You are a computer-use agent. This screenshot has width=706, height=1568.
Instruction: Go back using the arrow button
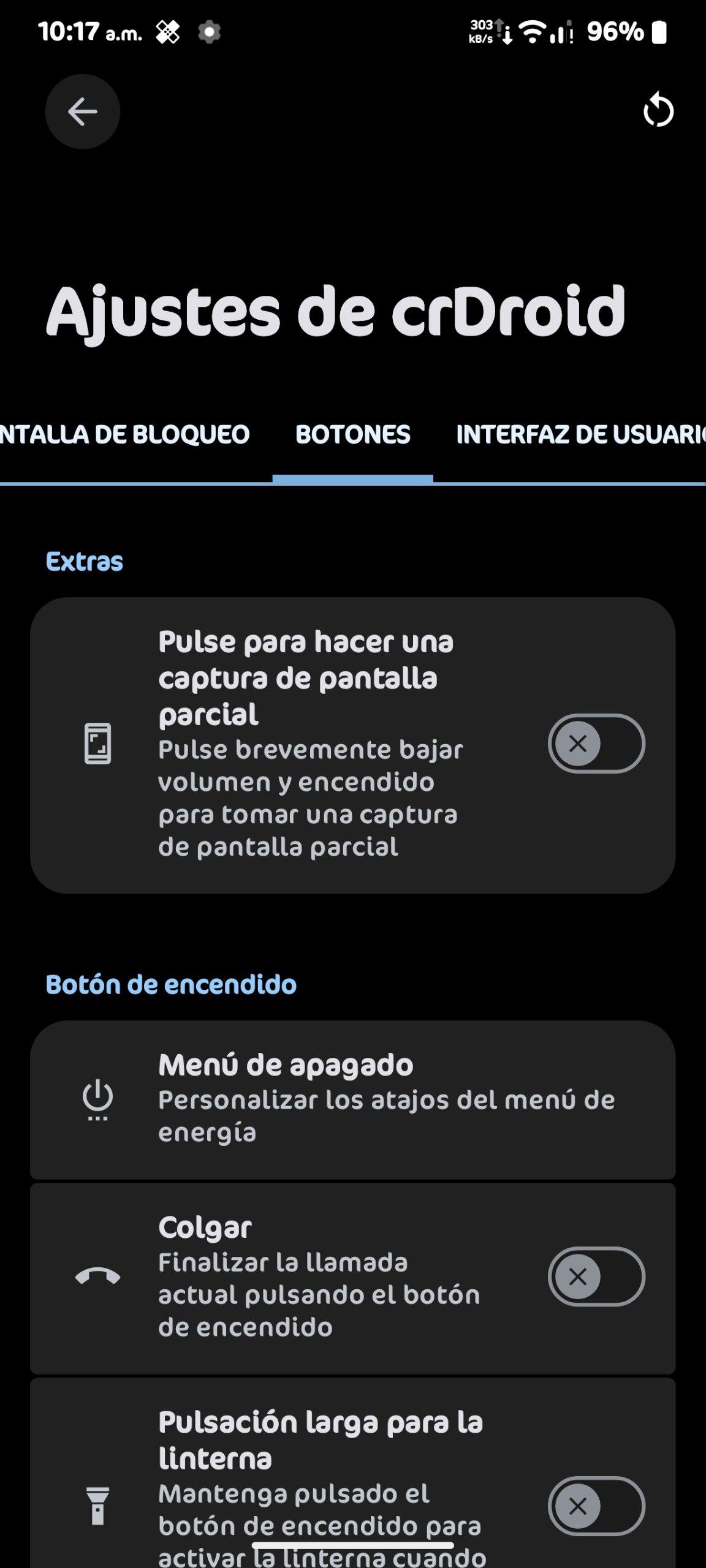tap(82, 111)
